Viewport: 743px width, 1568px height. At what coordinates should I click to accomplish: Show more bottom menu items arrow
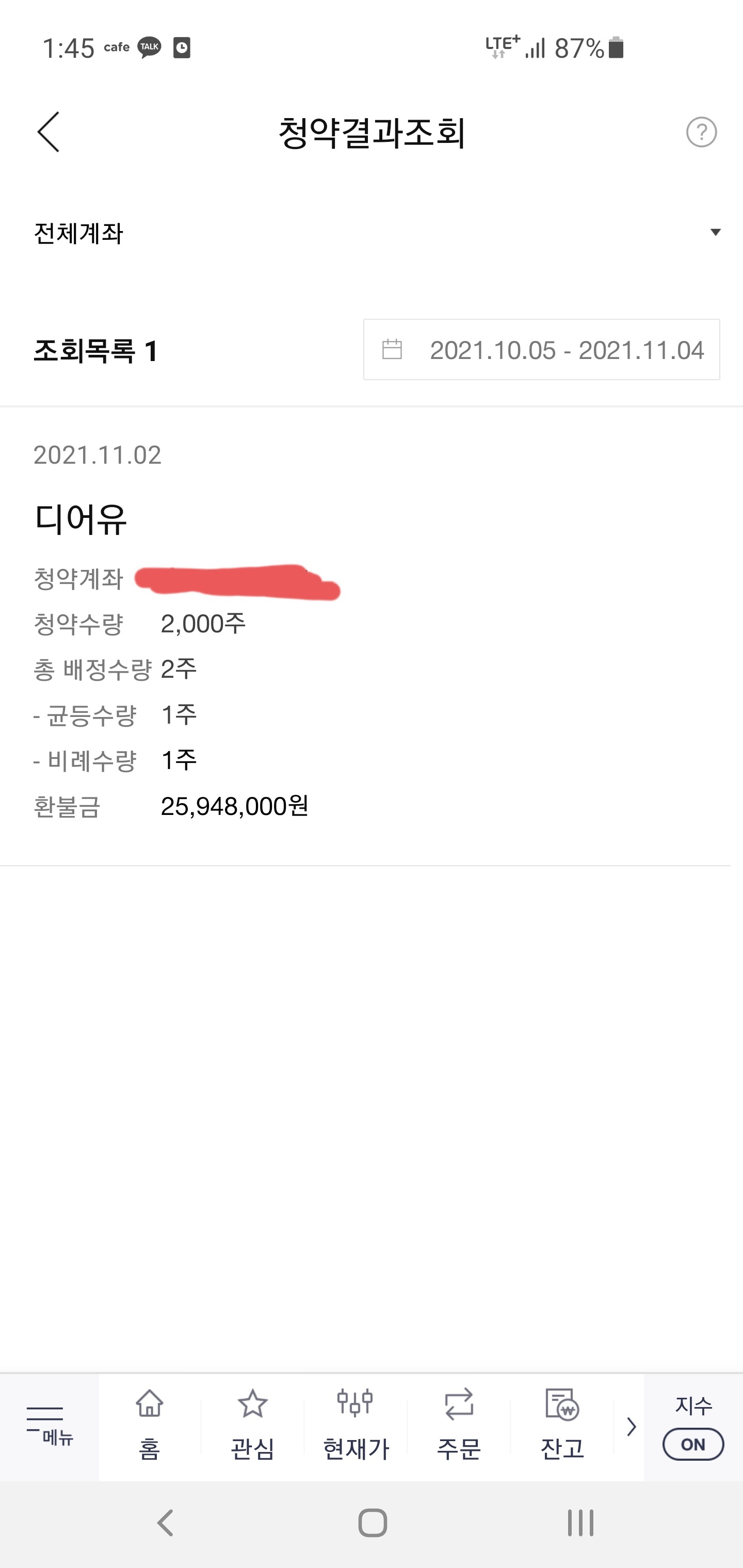coord(631,1427)
